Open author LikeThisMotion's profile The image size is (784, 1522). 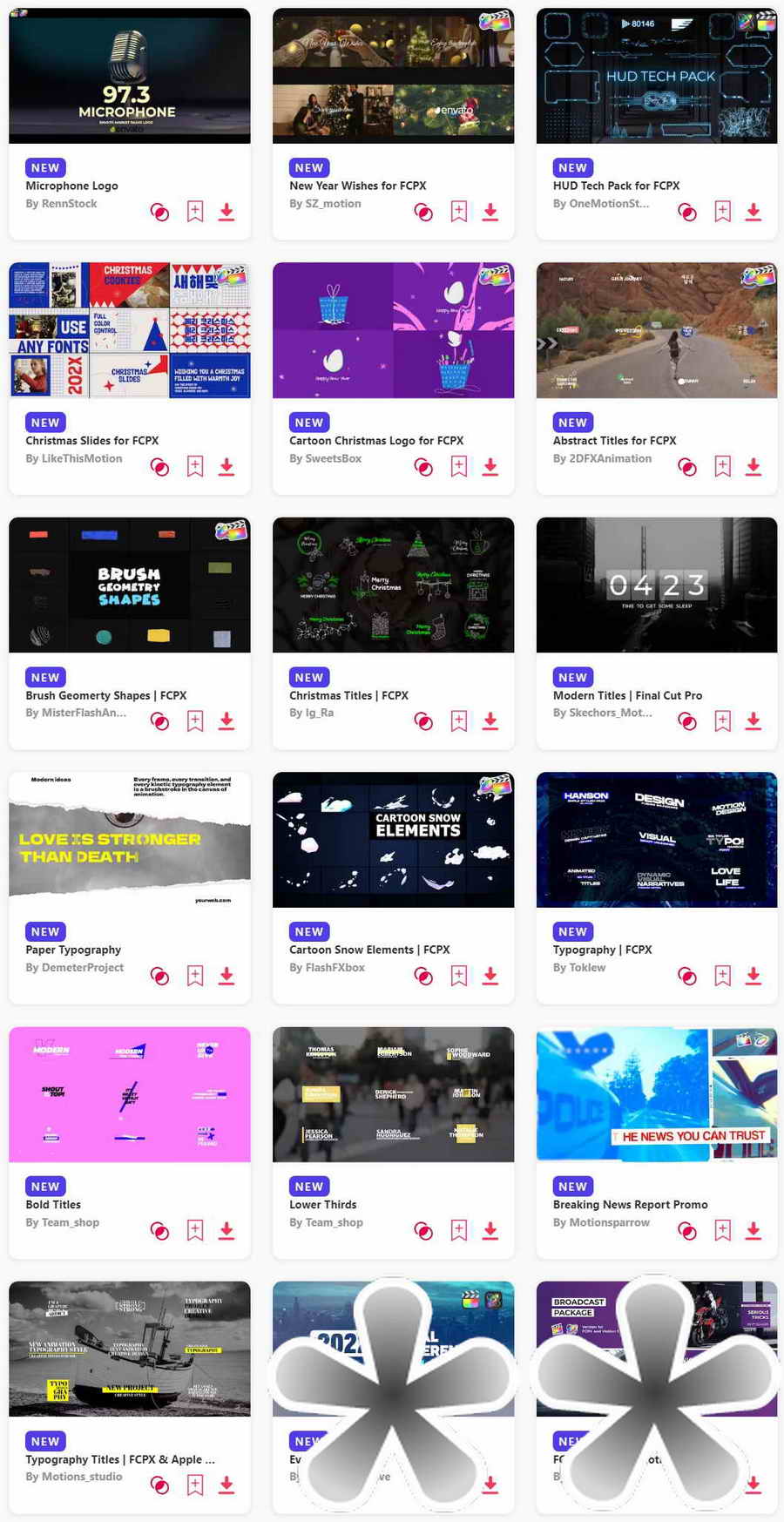click(x=74, y=458)
